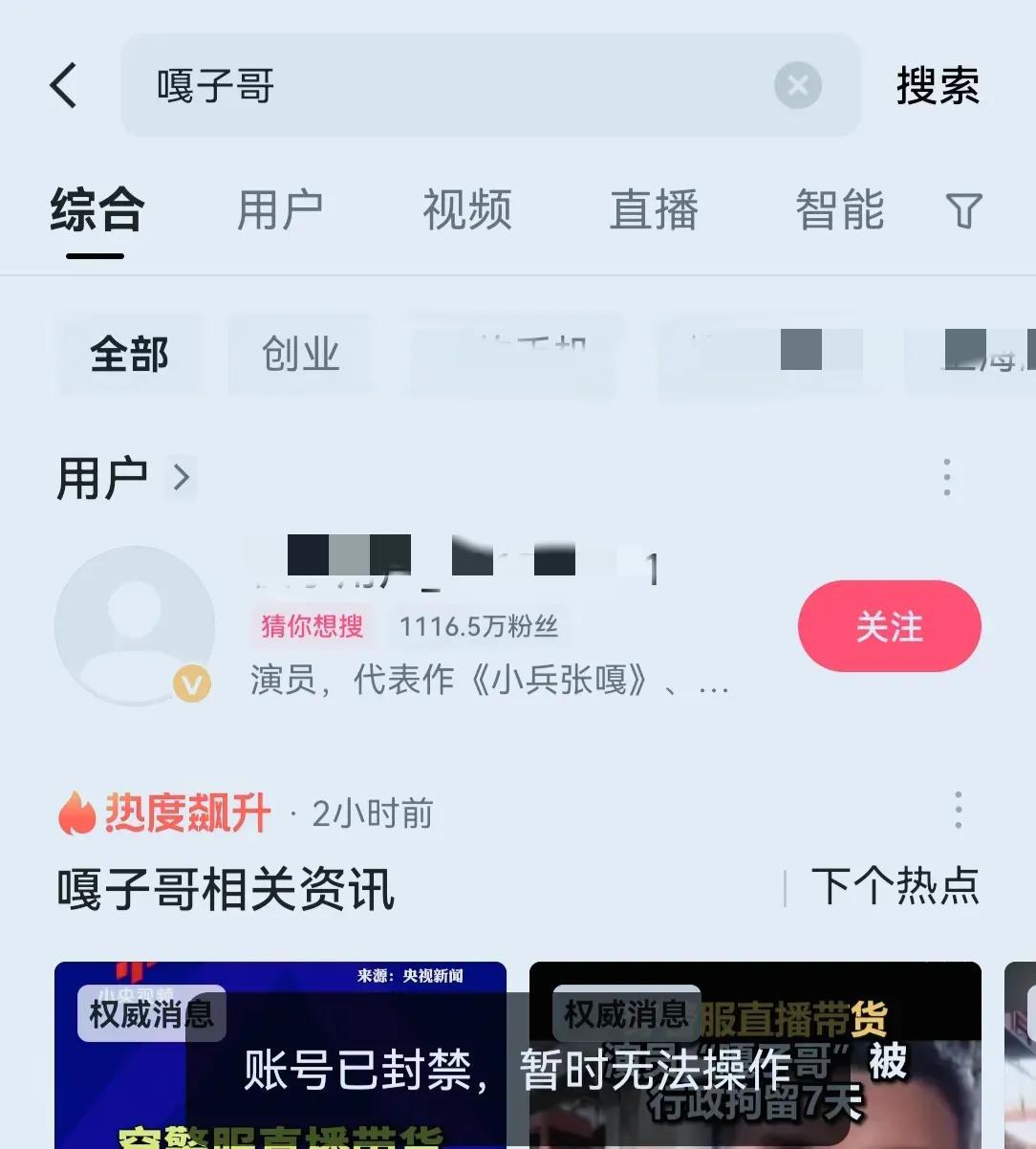Expand the 用户 section via its chevron
Image resolution: width=1036 pixels, height=1149 pixels.
pos(181,477)
